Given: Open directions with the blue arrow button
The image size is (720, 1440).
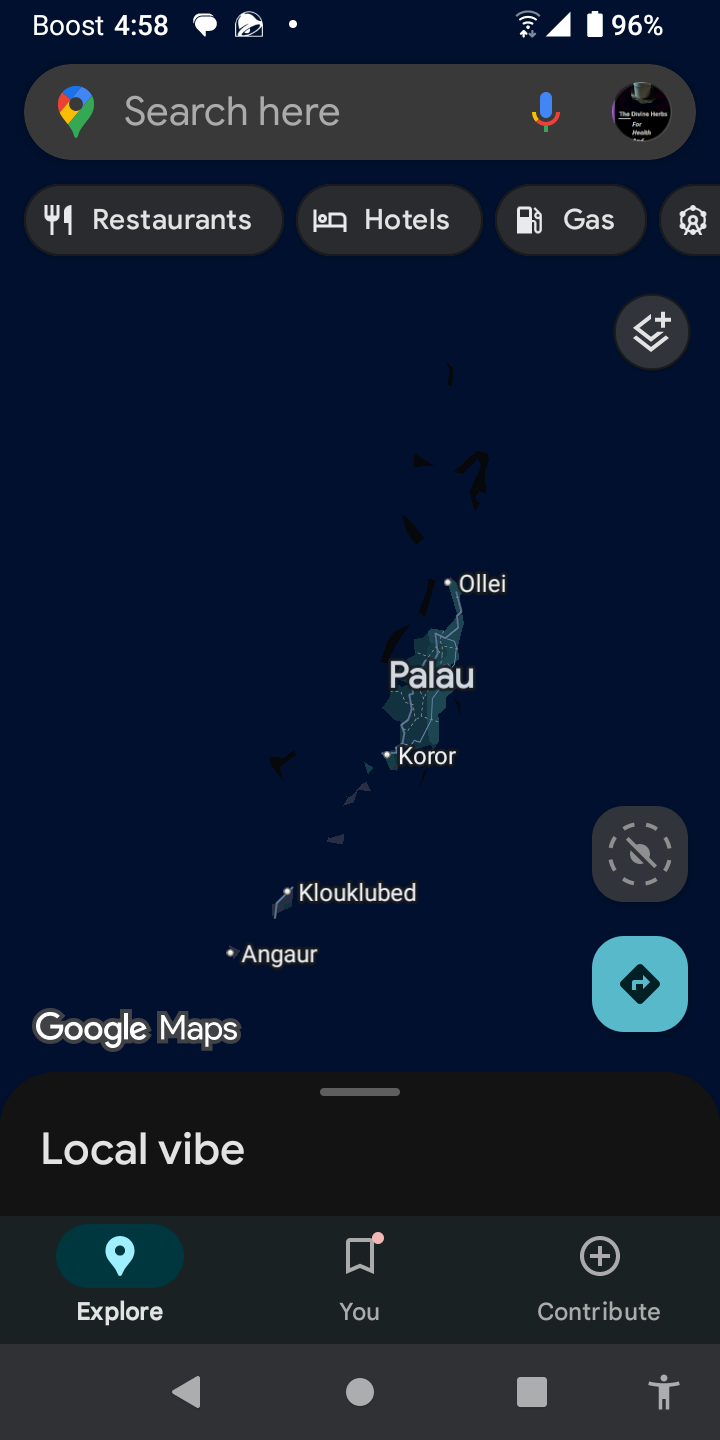Looking at the screenshot, I should [640, 984].
